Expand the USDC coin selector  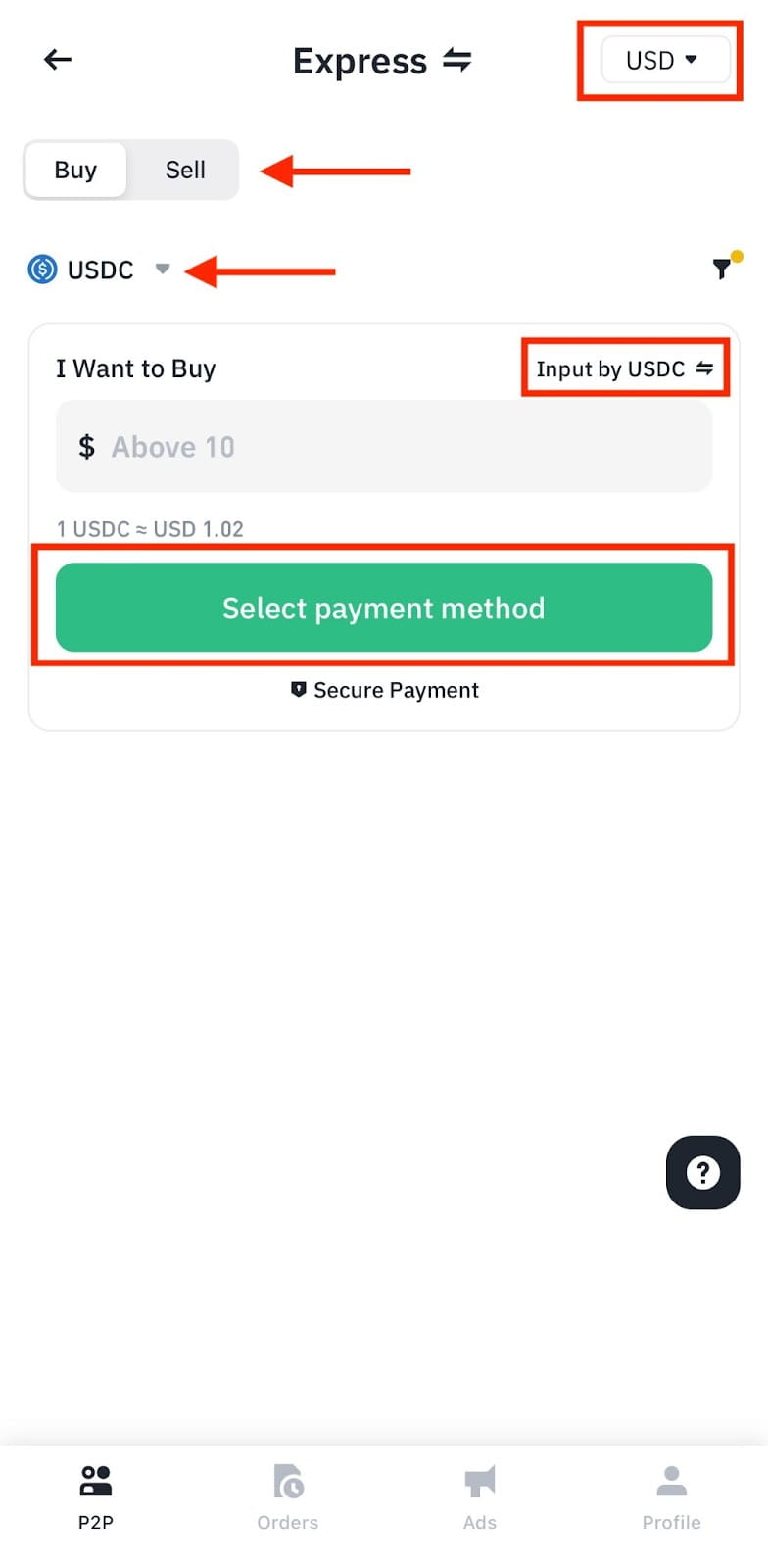click(x=99, y=269)
